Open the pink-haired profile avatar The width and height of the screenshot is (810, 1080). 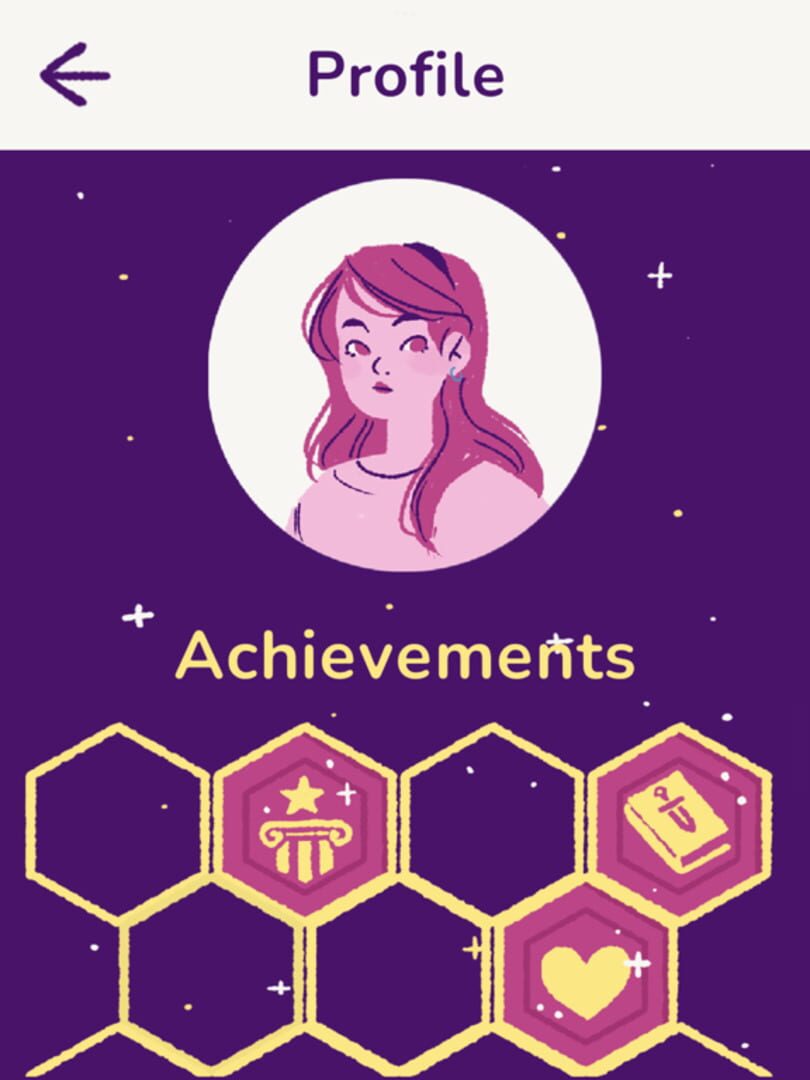coord(405,375)
